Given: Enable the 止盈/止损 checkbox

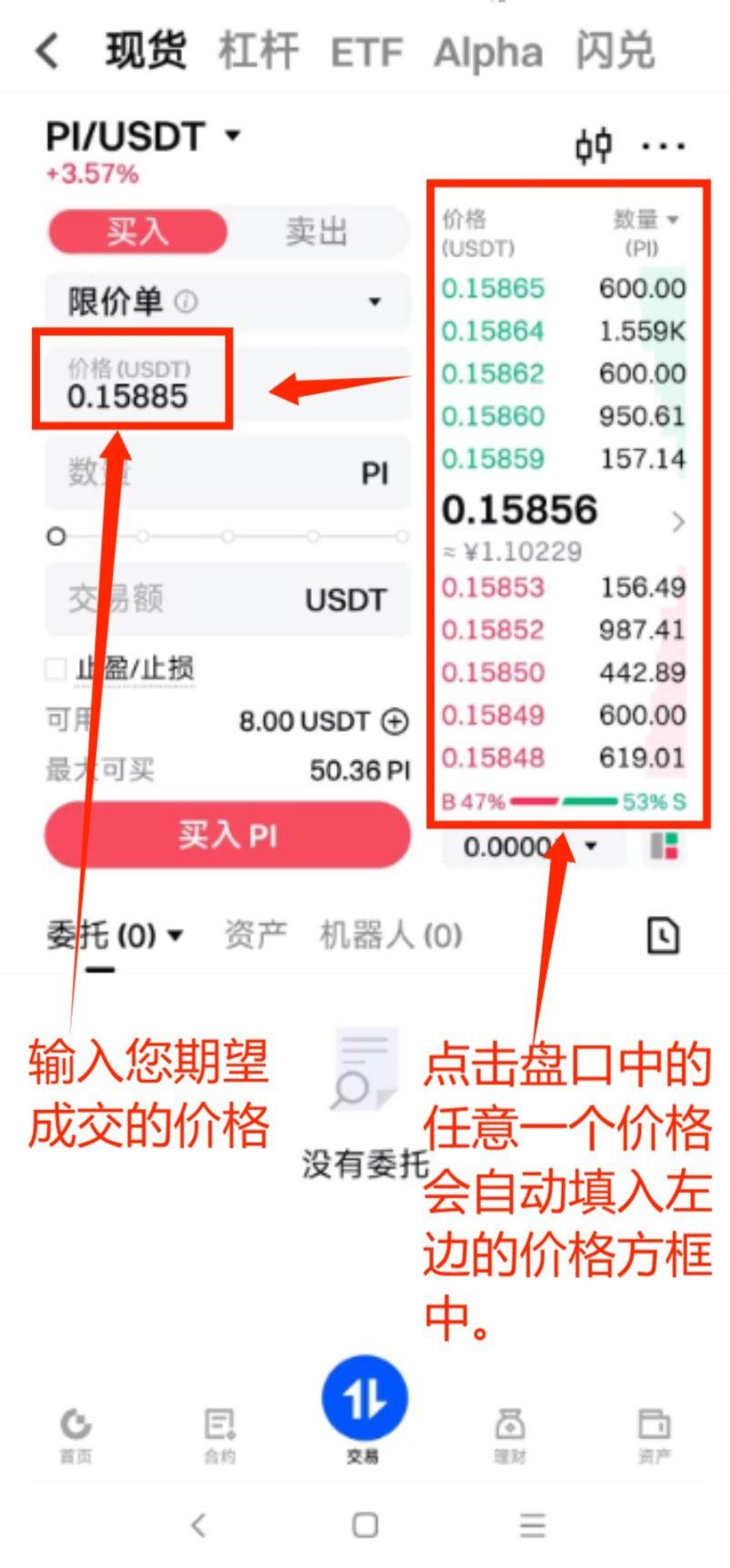Looking at the screenshot, I should [x=56, y=669].
